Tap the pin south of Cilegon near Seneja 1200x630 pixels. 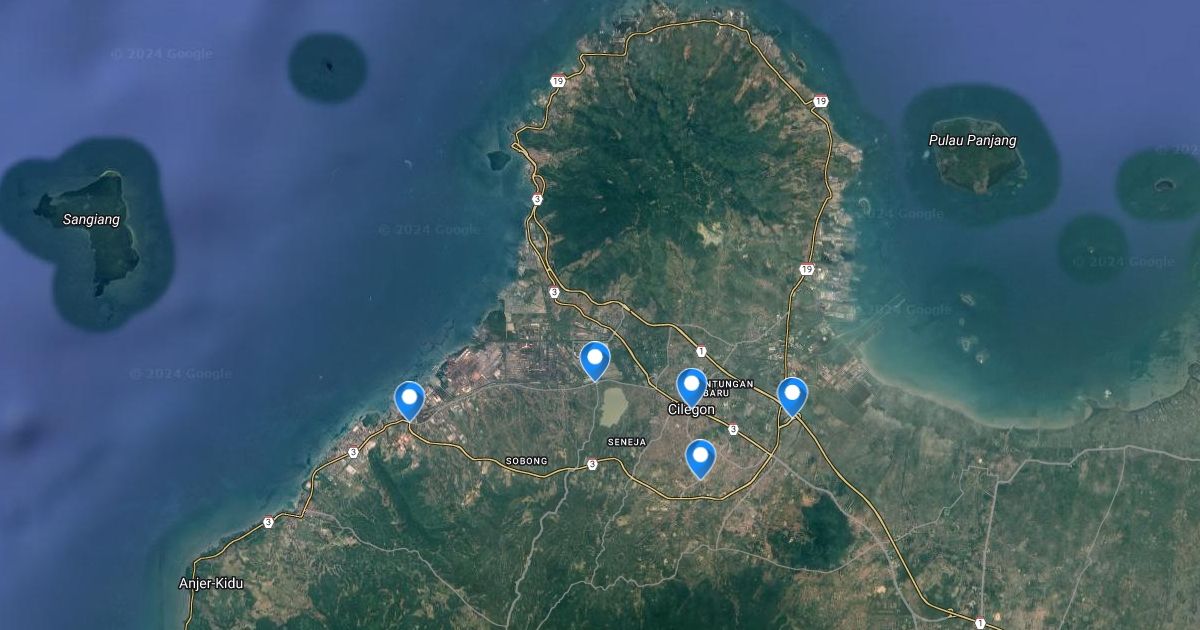tap(701, 456)
